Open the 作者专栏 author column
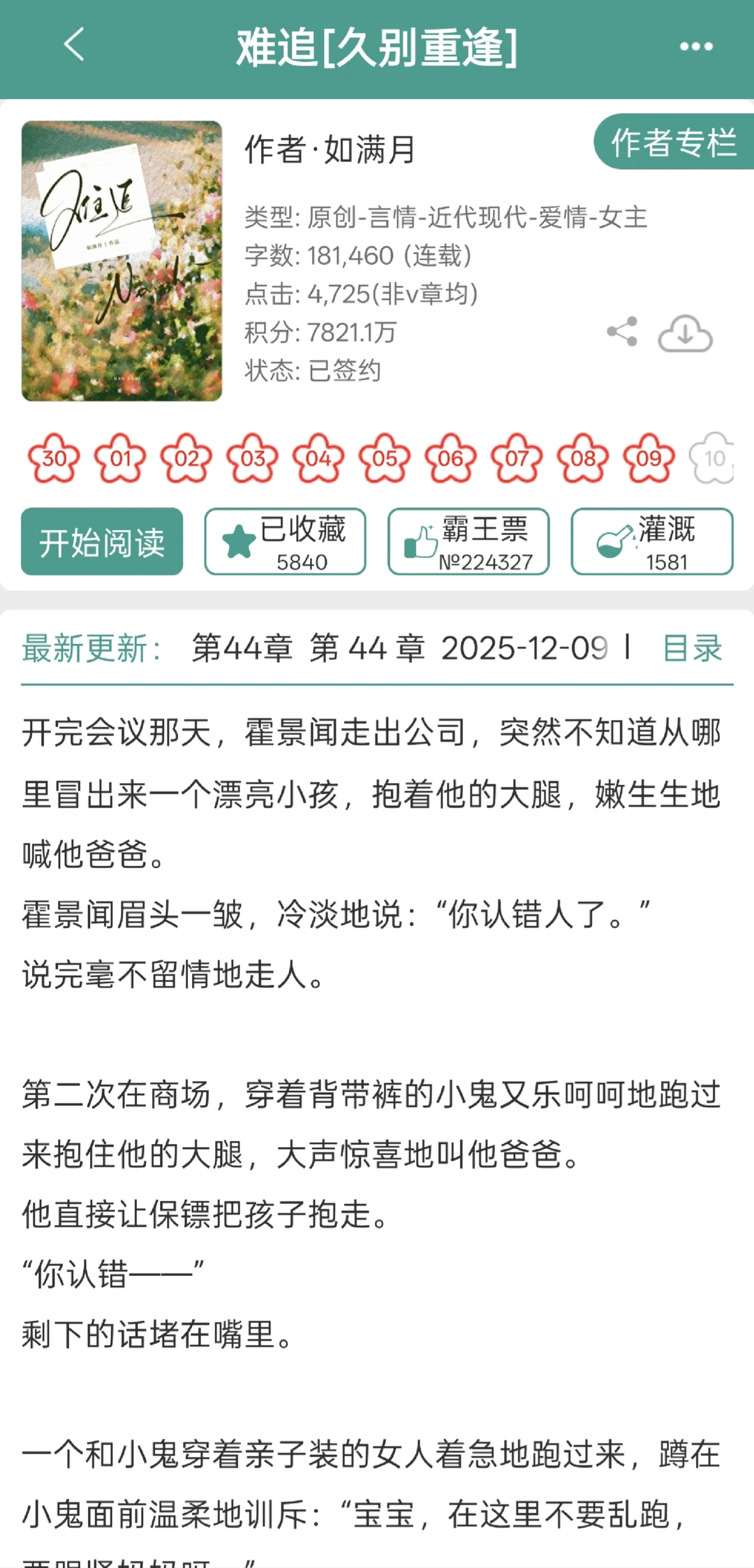Viewport: 754px width, 1568px height. click(673, 145)
